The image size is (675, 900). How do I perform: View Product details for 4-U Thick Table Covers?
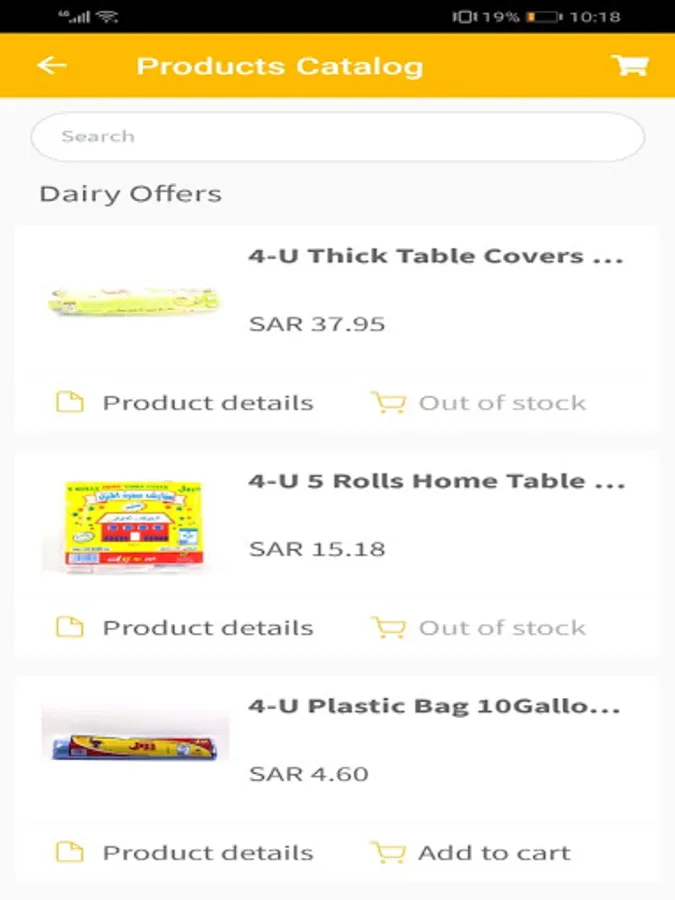185,403
